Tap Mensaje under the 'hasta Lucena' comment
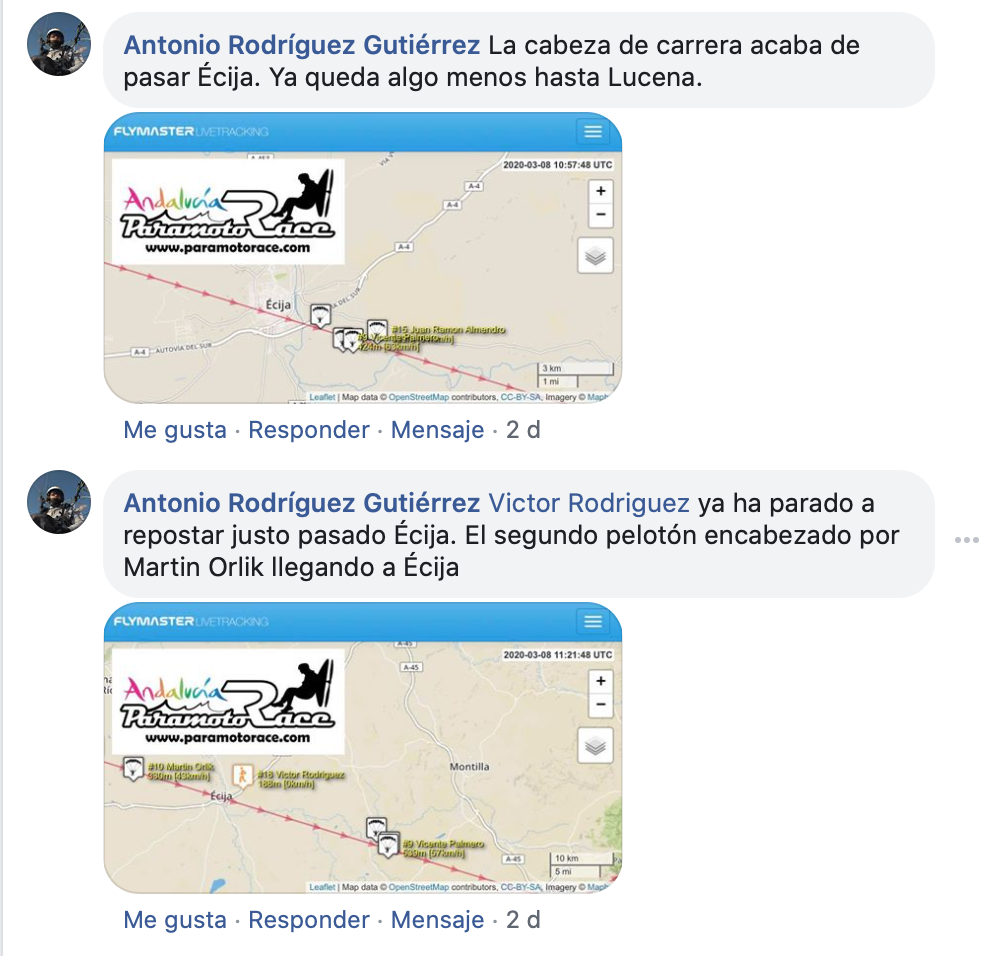 [x=437, y=430]
